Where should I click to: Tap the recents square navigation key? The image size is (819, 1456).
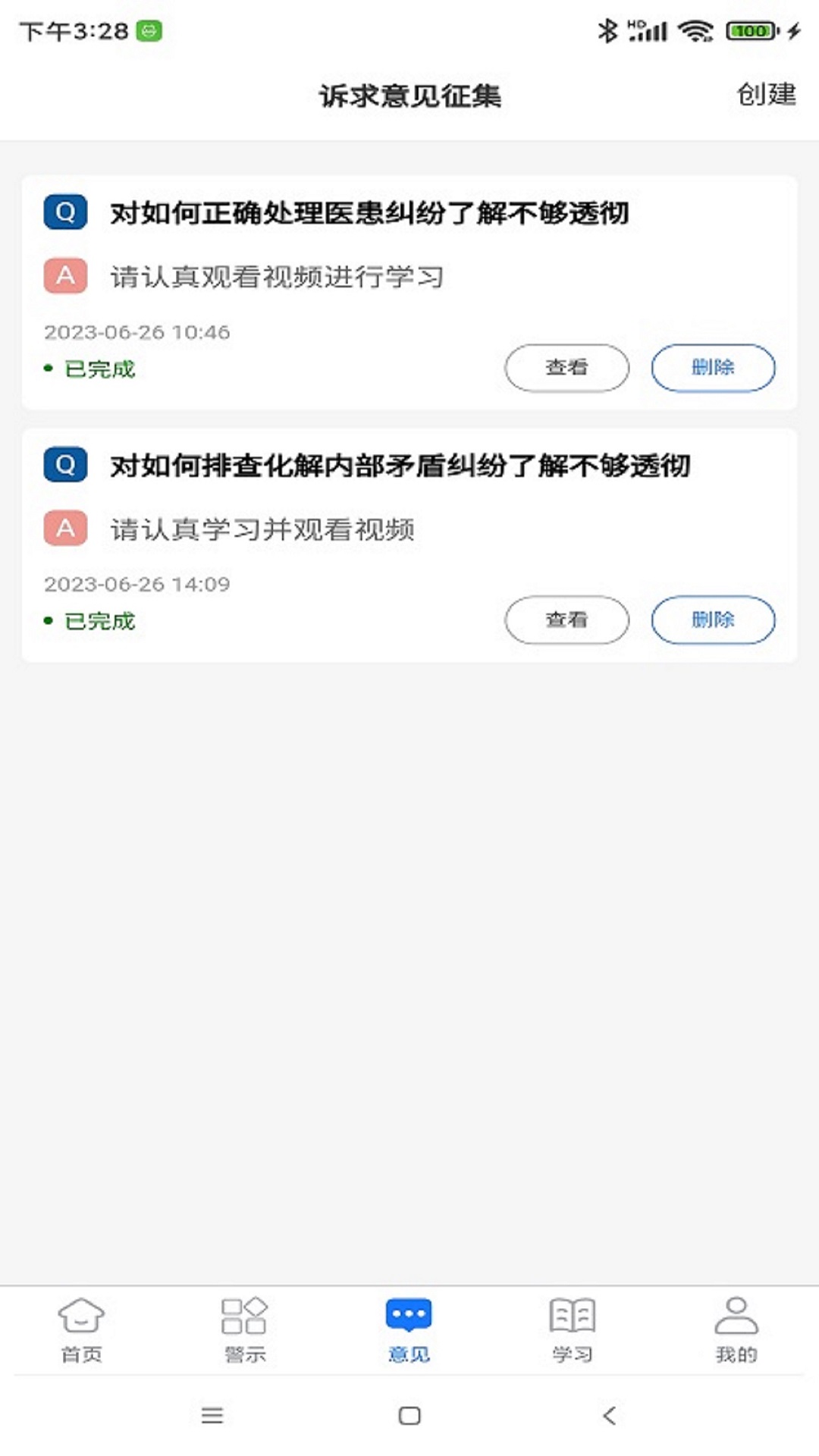[409, 1417]
